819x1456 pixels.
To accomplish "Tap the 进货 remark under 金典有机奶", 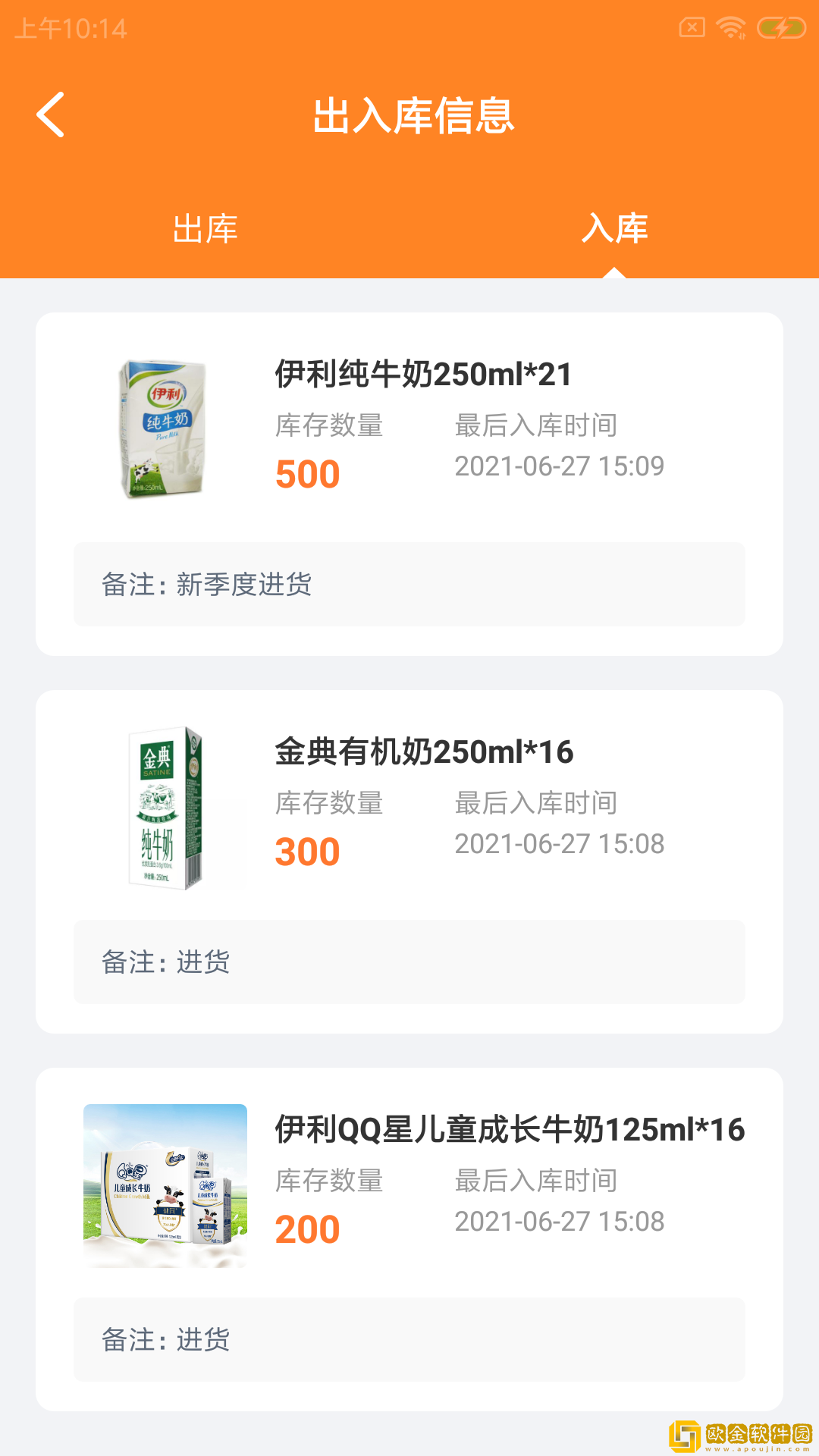I will click(168, 962).
